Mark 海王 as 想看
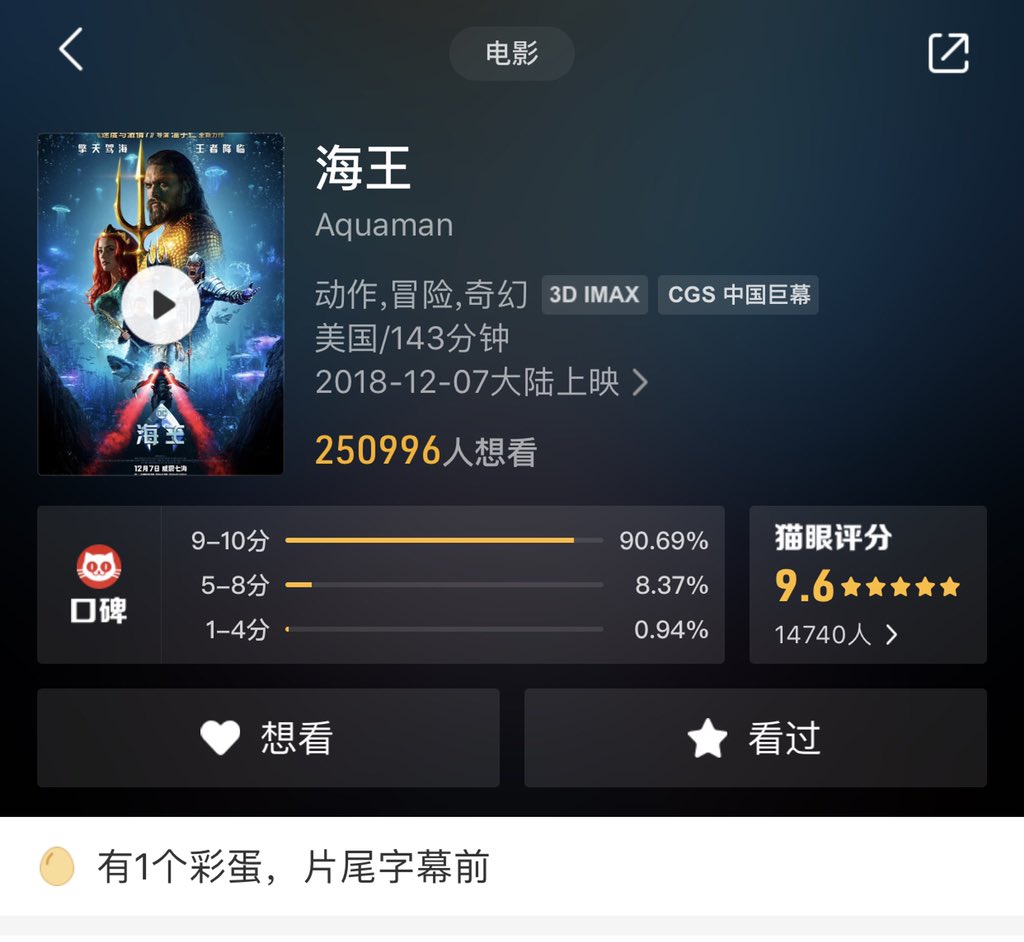 click(x=268, y=738)
